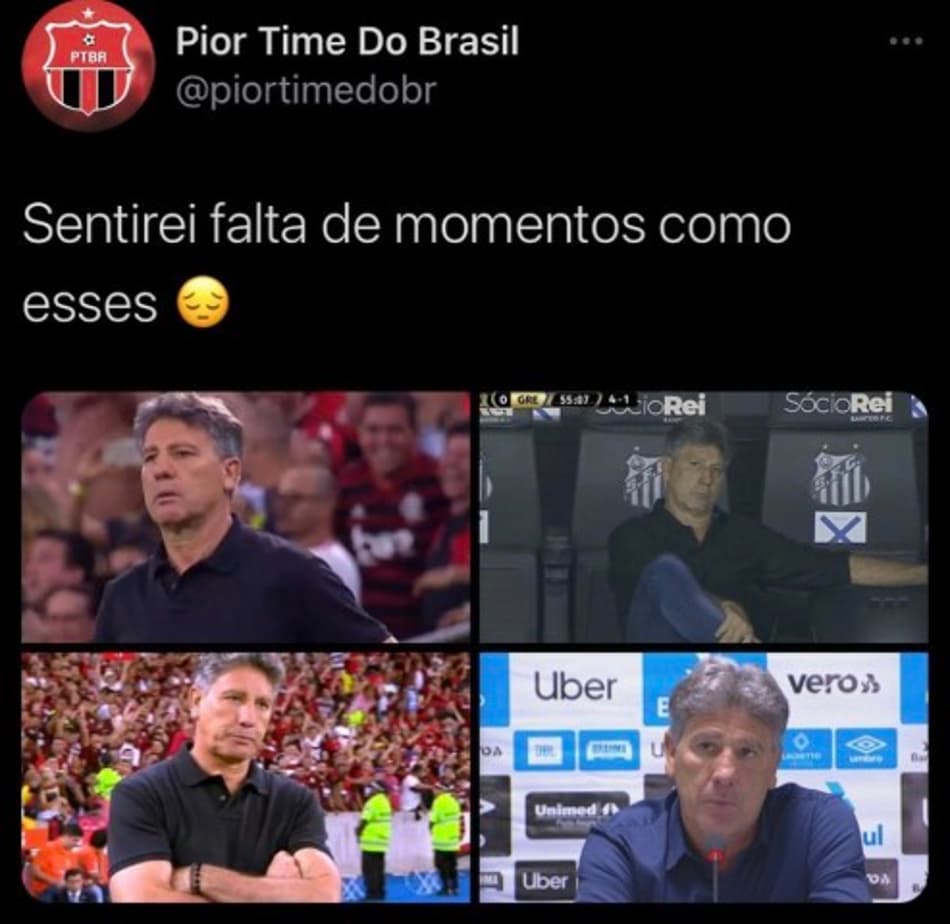
Task: Open photo of man with arms crossed
Action: pos(245,777)
